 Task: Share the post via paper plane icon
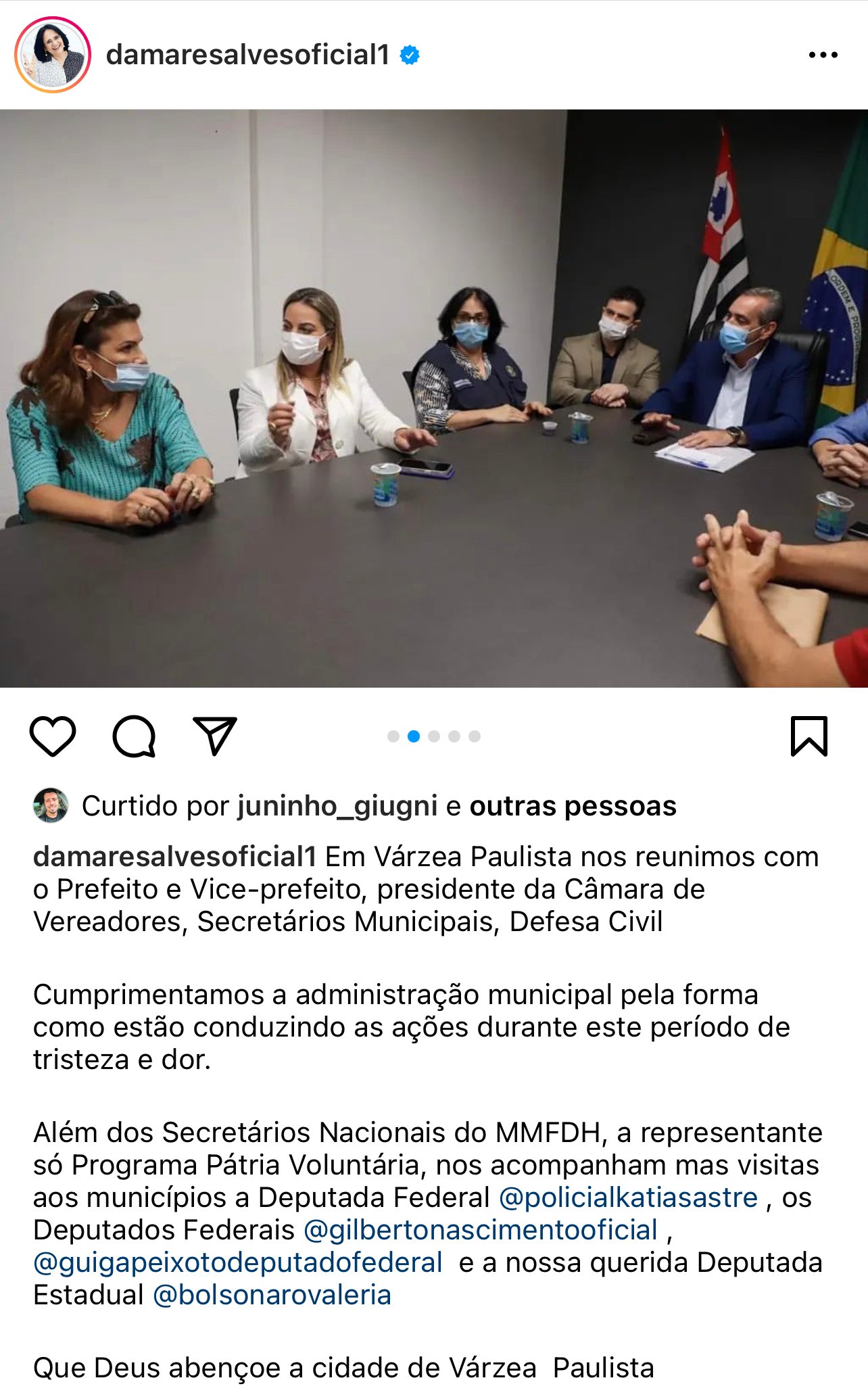click(x=215, y=736)
